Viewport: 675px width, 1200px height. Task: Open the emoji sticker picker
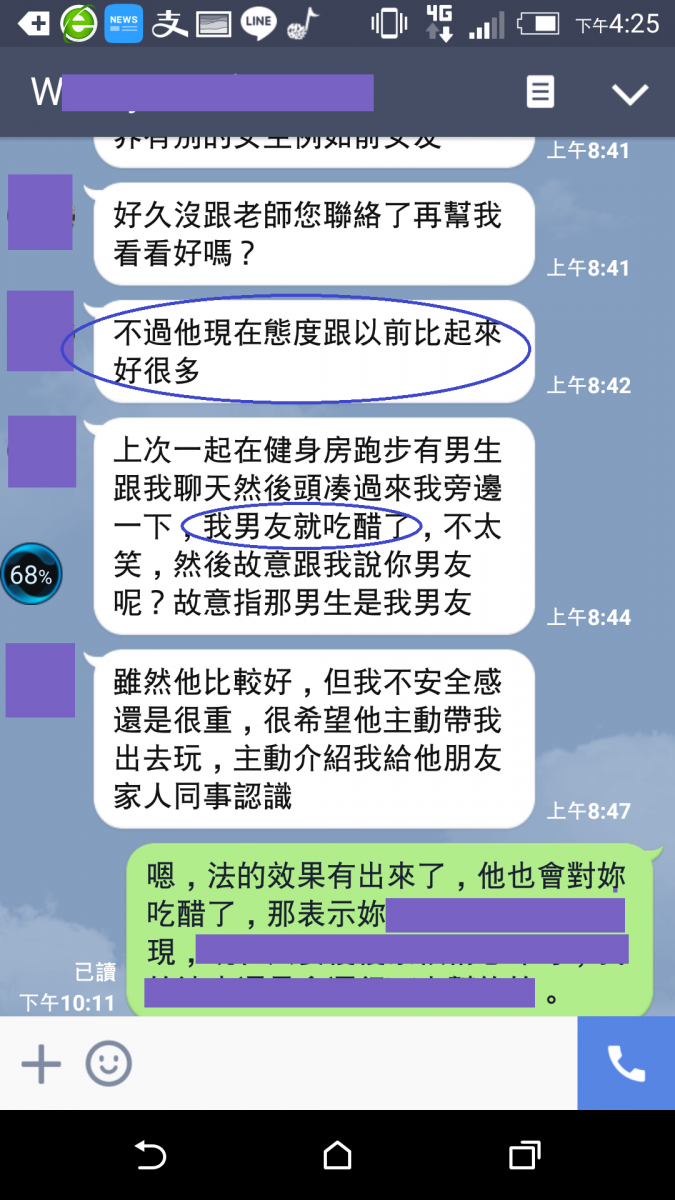point(108,1065)
